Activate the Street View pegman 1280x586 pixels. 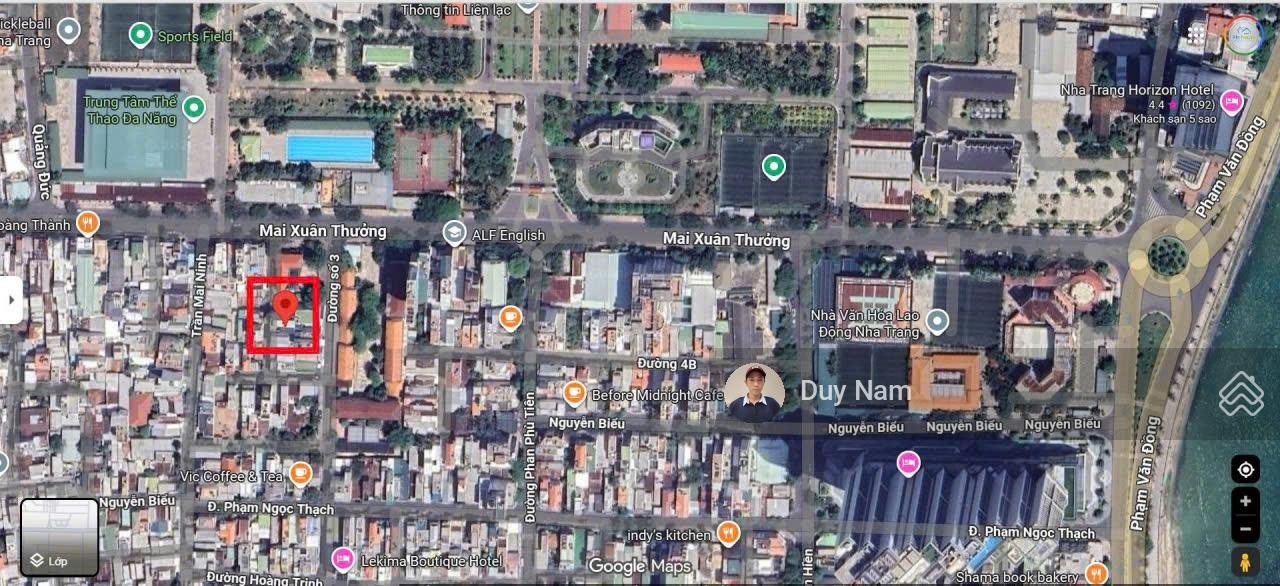[x=1245, y=561]
